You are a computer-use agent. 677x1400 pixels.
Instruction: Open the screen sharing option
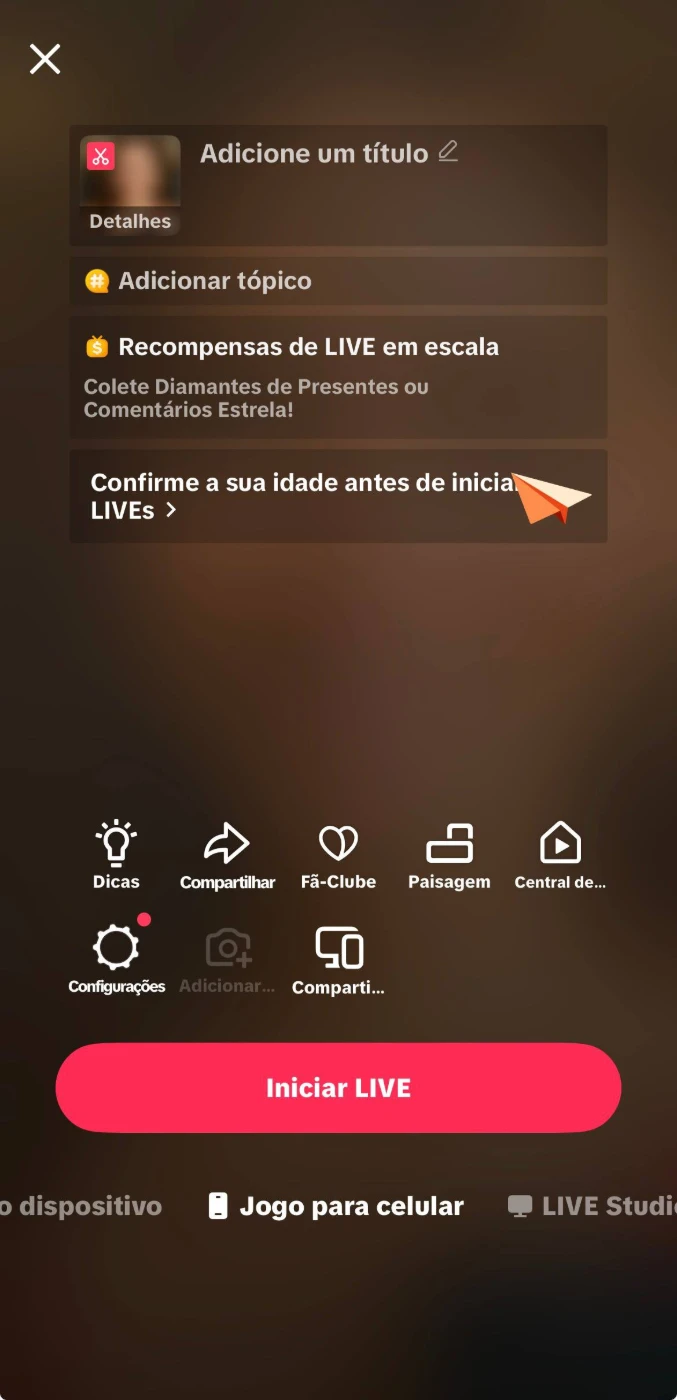(338, 958)
